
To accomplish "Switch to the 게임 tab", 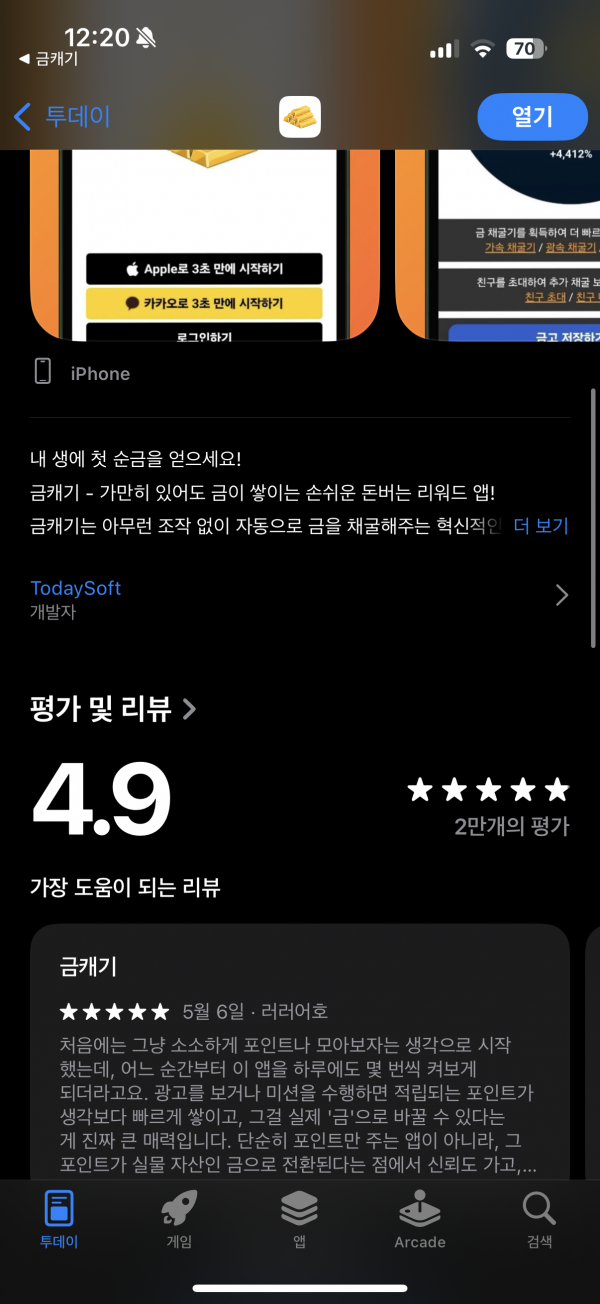I will click(179, 1220).
